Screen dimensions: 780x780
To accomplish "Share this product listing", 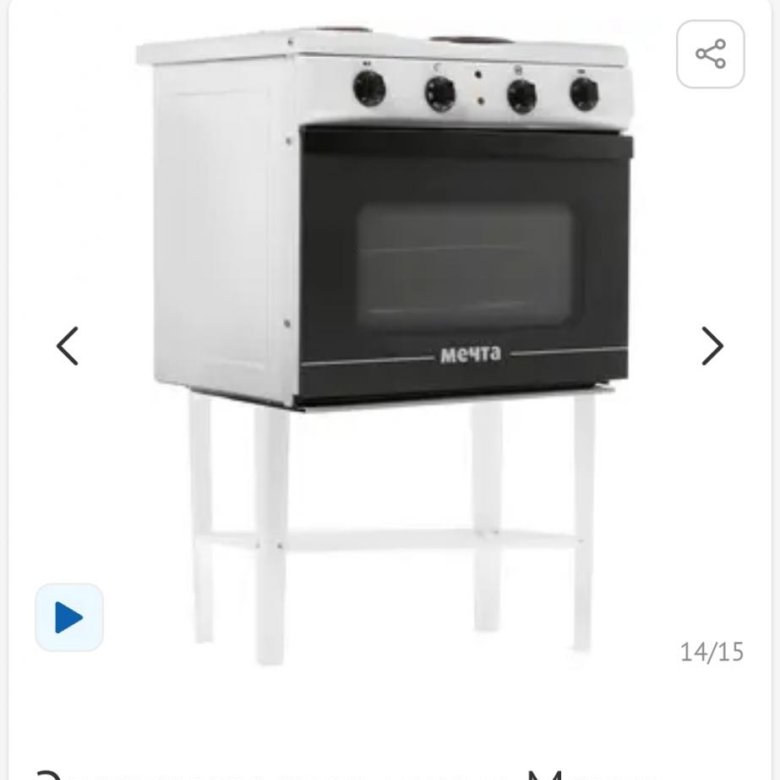I will coord(710,54).
